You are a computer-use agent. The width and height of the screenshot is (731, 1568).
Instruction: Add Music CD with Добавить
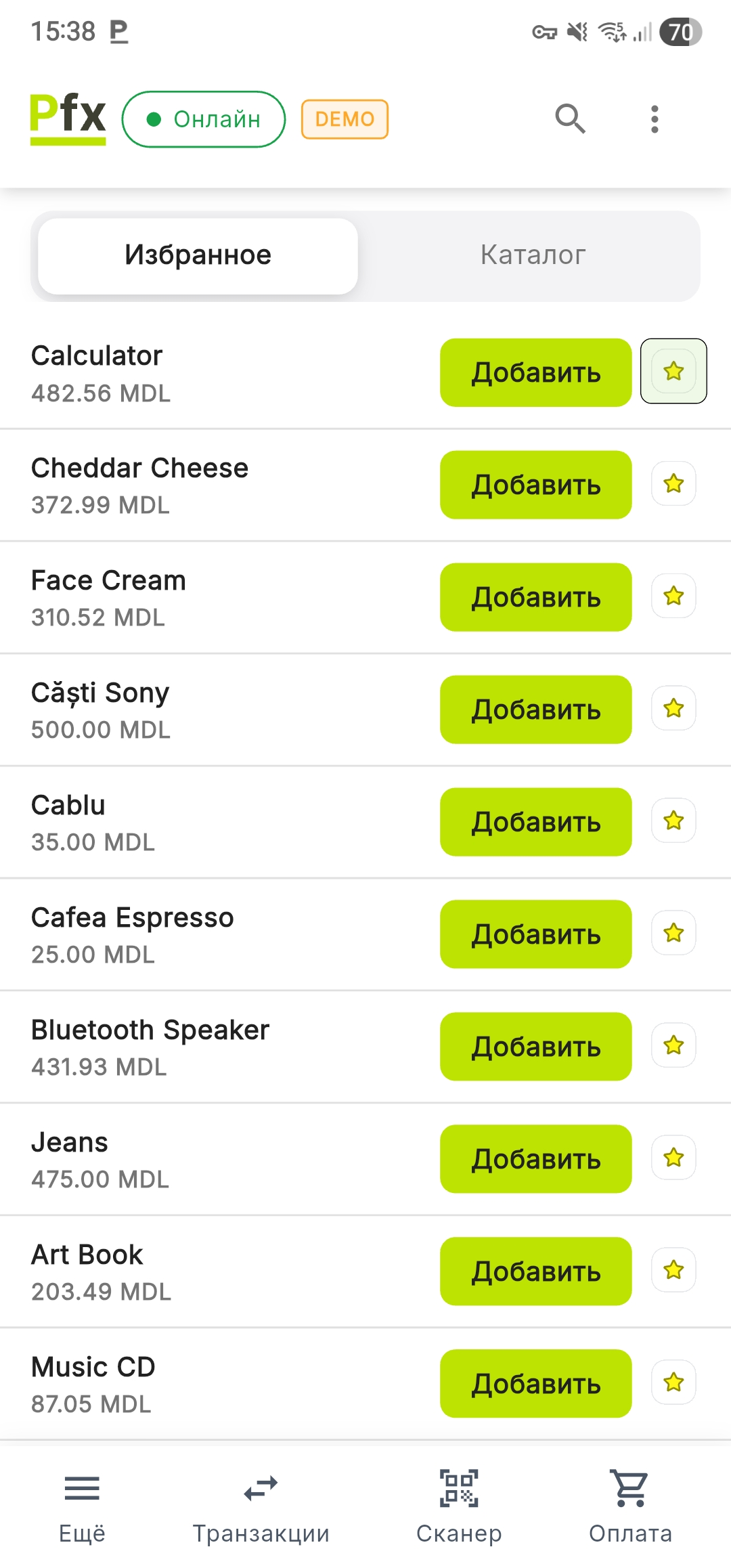point(535,1384)
